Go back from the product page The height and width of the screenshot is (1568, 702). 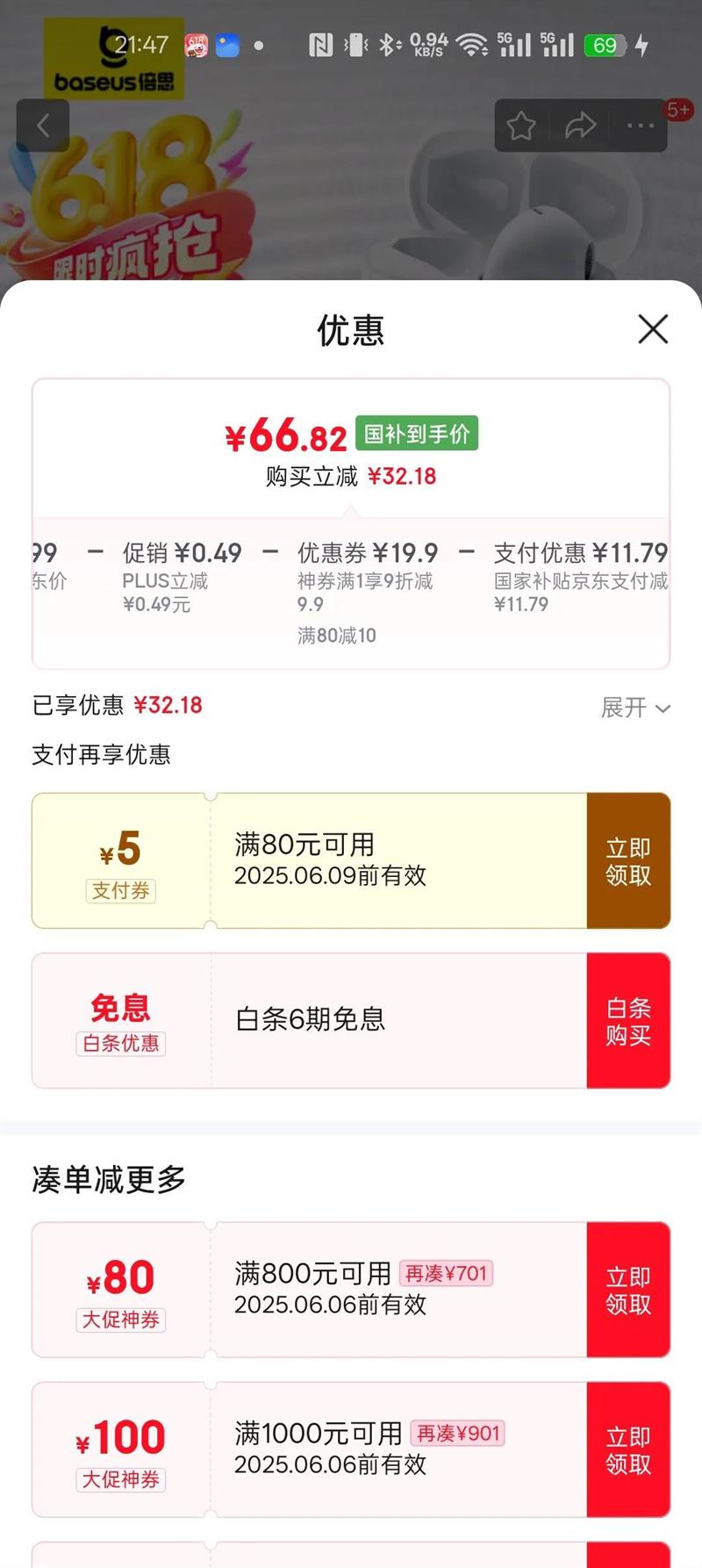[42, 126]
